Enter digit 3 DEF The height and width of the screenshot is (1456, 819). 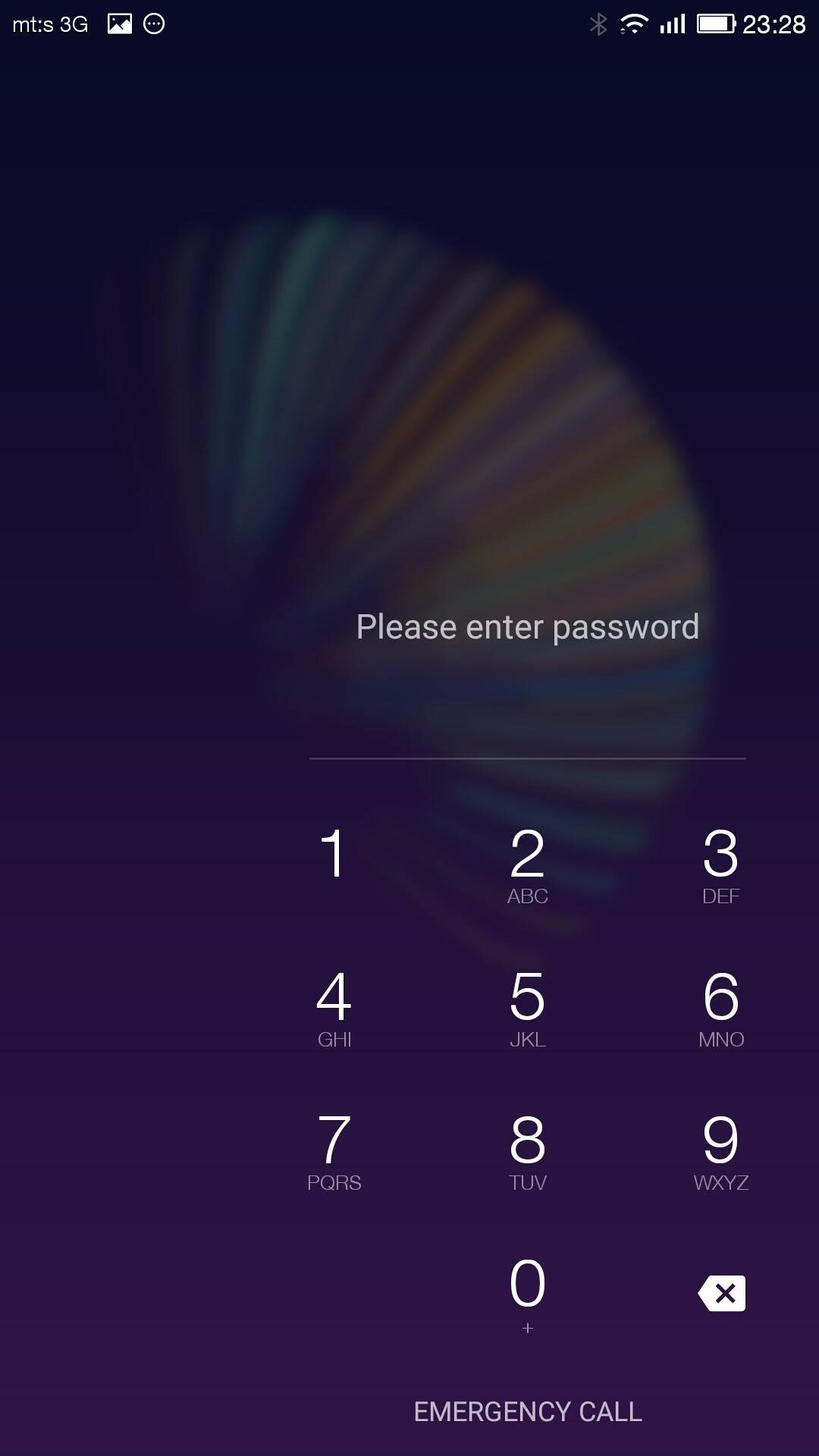pos(720,864)
